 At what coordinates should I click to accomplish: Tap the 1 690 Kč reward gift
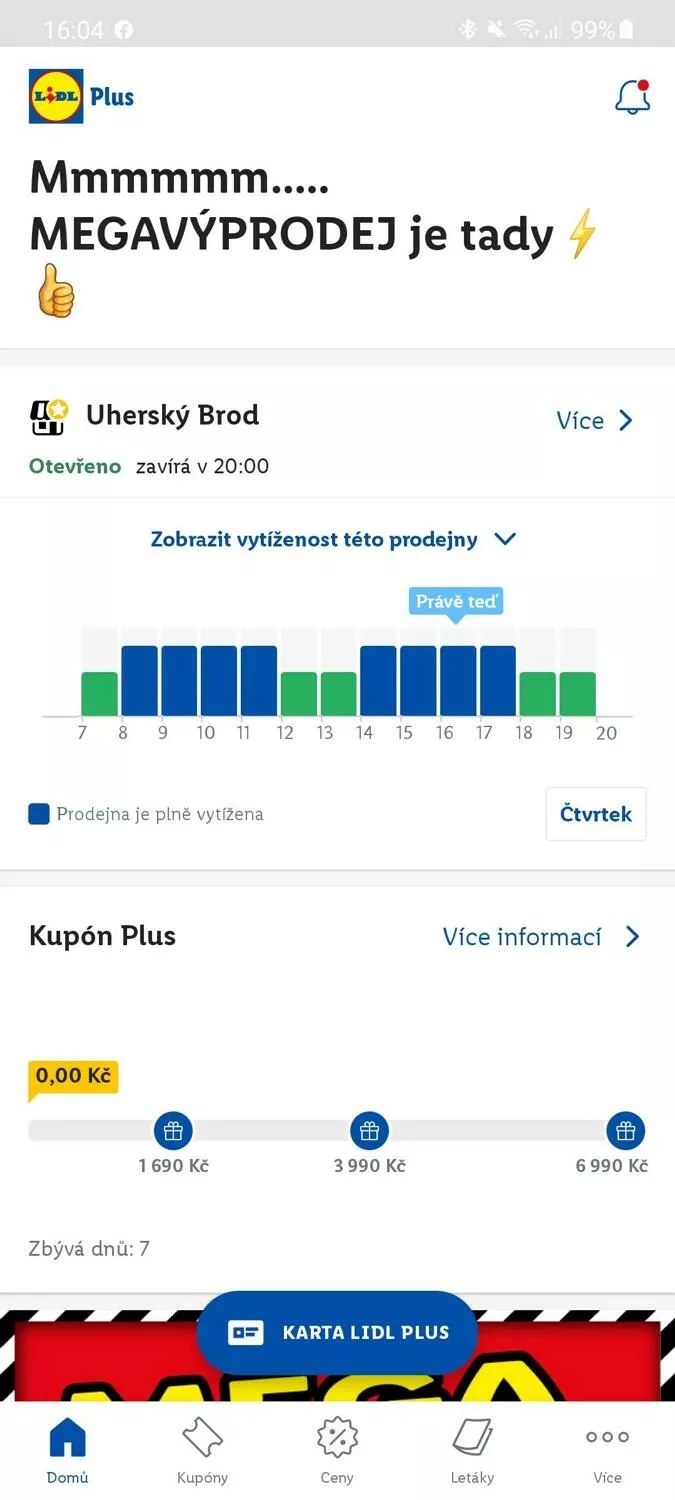[x=173, y=1131]
